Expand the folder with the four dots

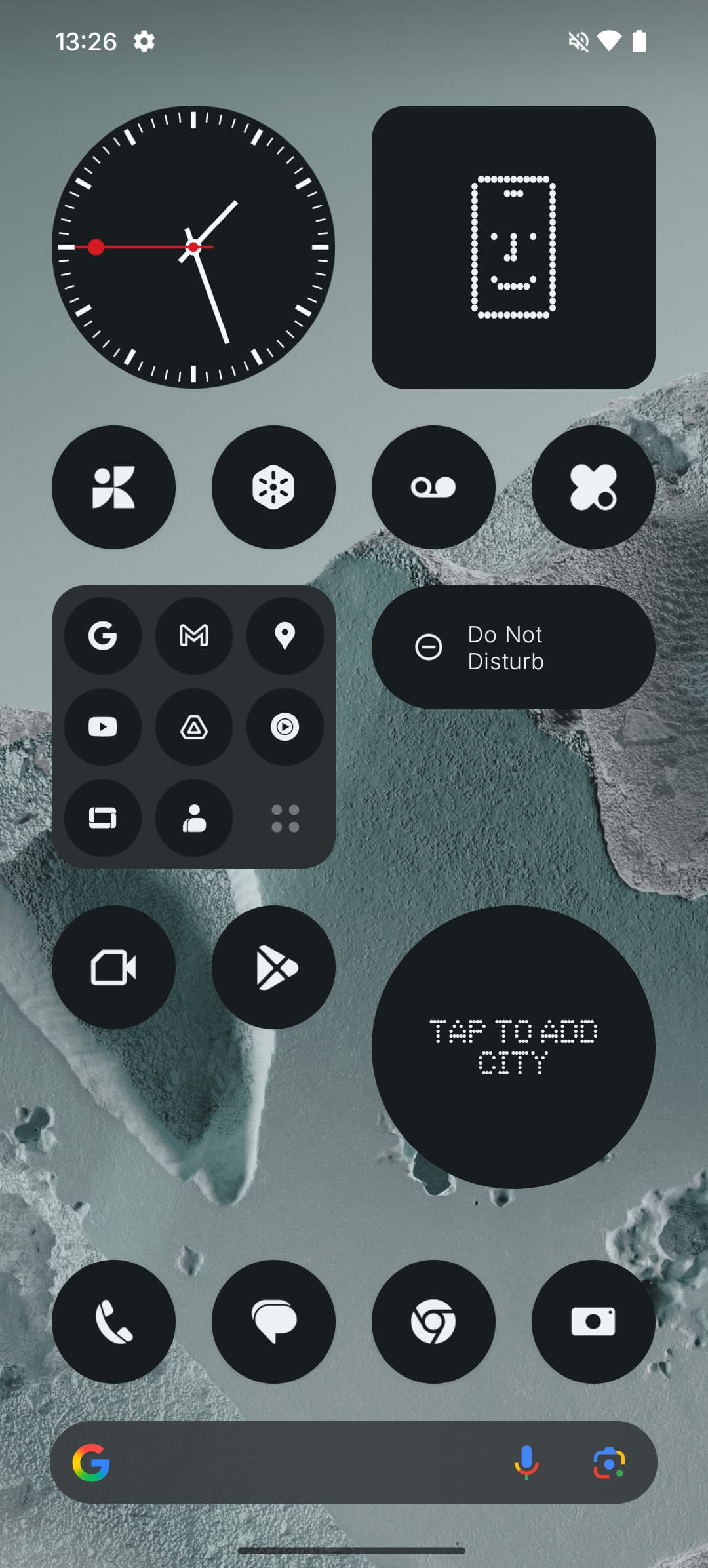285,818
